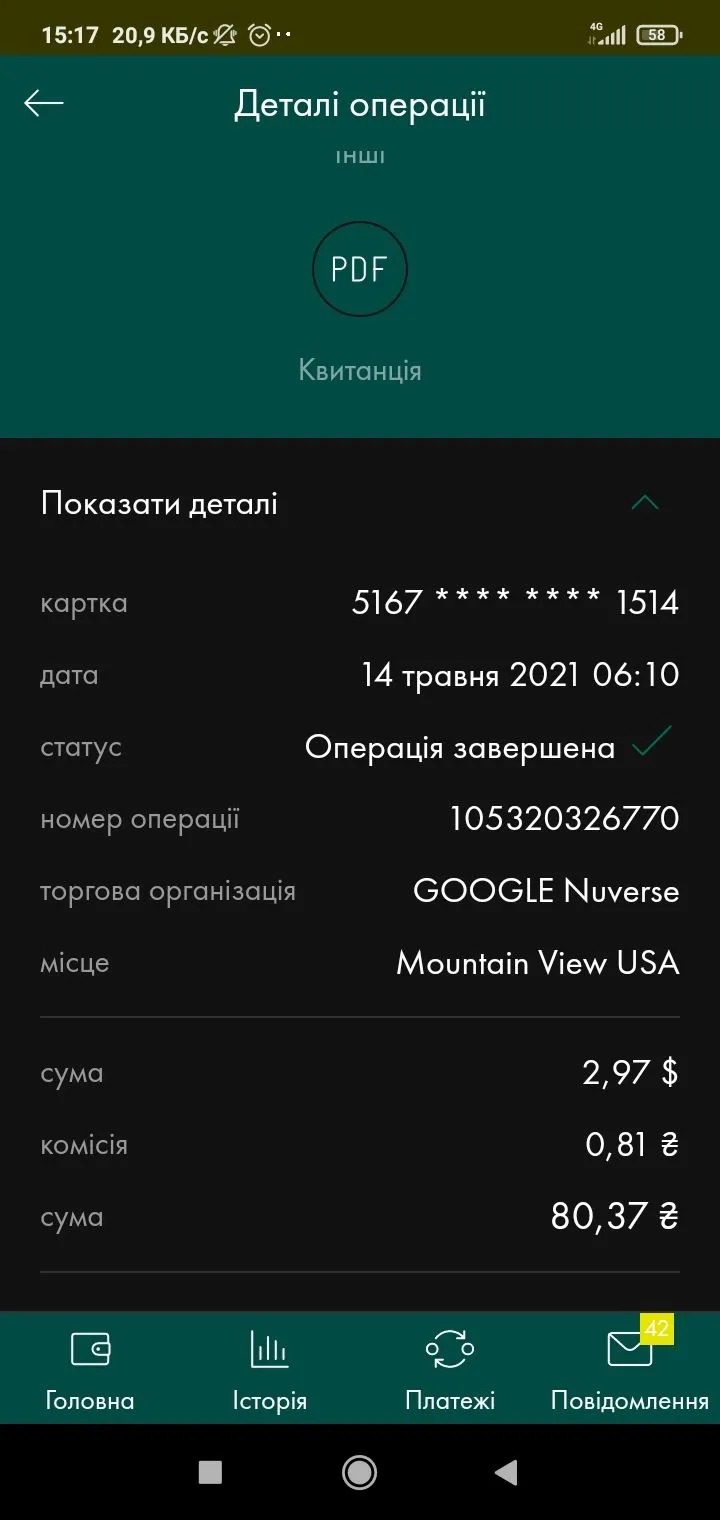Open the Повідомлення tab with 42 badge
The width and height of the screenshot is (720, 1520).
coord(630,1368)
